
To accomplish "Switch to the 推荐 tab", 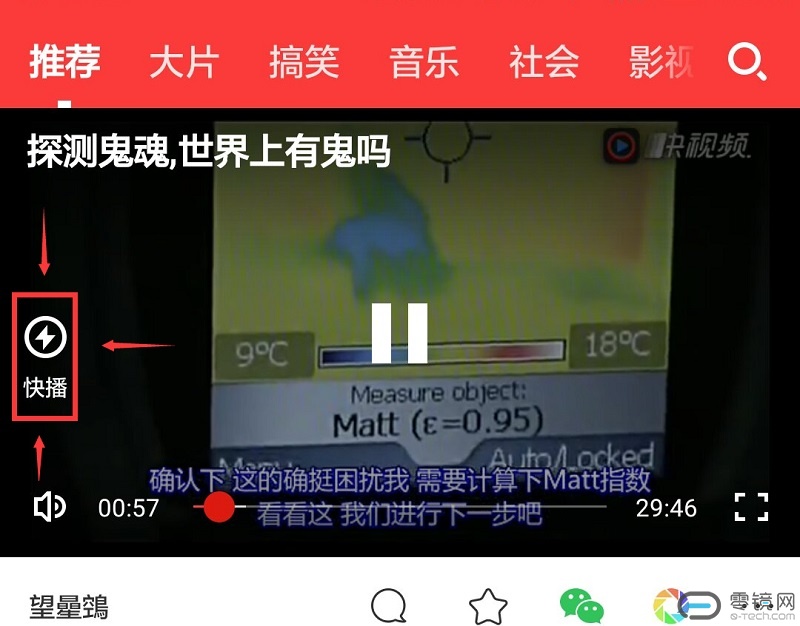I will [x=65, y=62].
